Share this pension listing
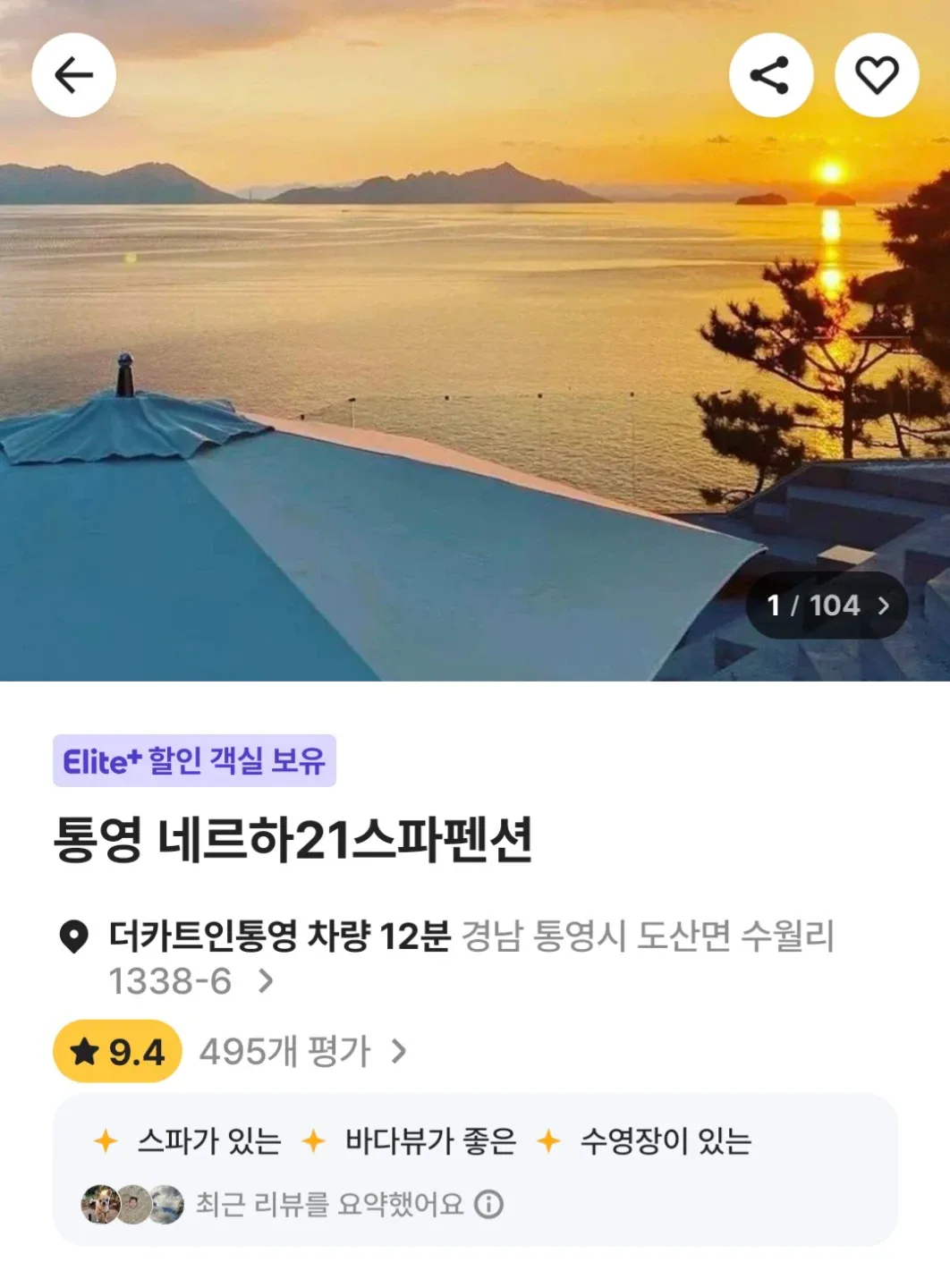Image resolution: width=950 pixels, height=1288 pixels. click(770, 75)
